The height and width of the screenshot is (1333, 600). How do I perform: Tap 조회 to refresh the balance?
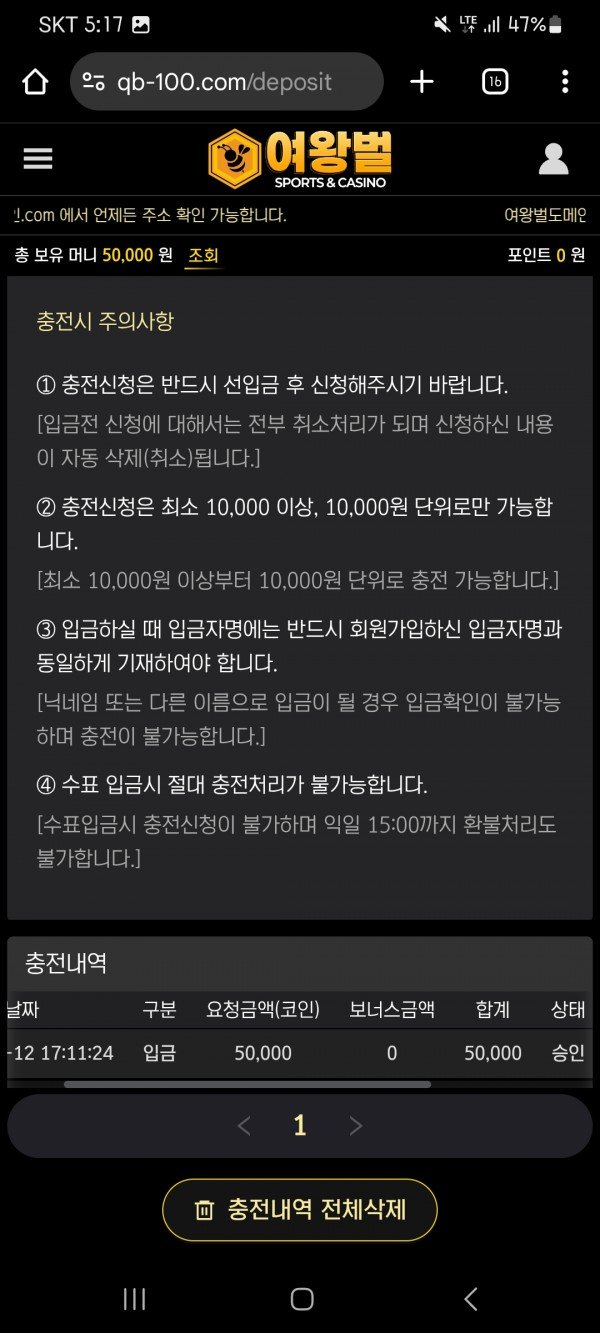(x=203, y=255)
